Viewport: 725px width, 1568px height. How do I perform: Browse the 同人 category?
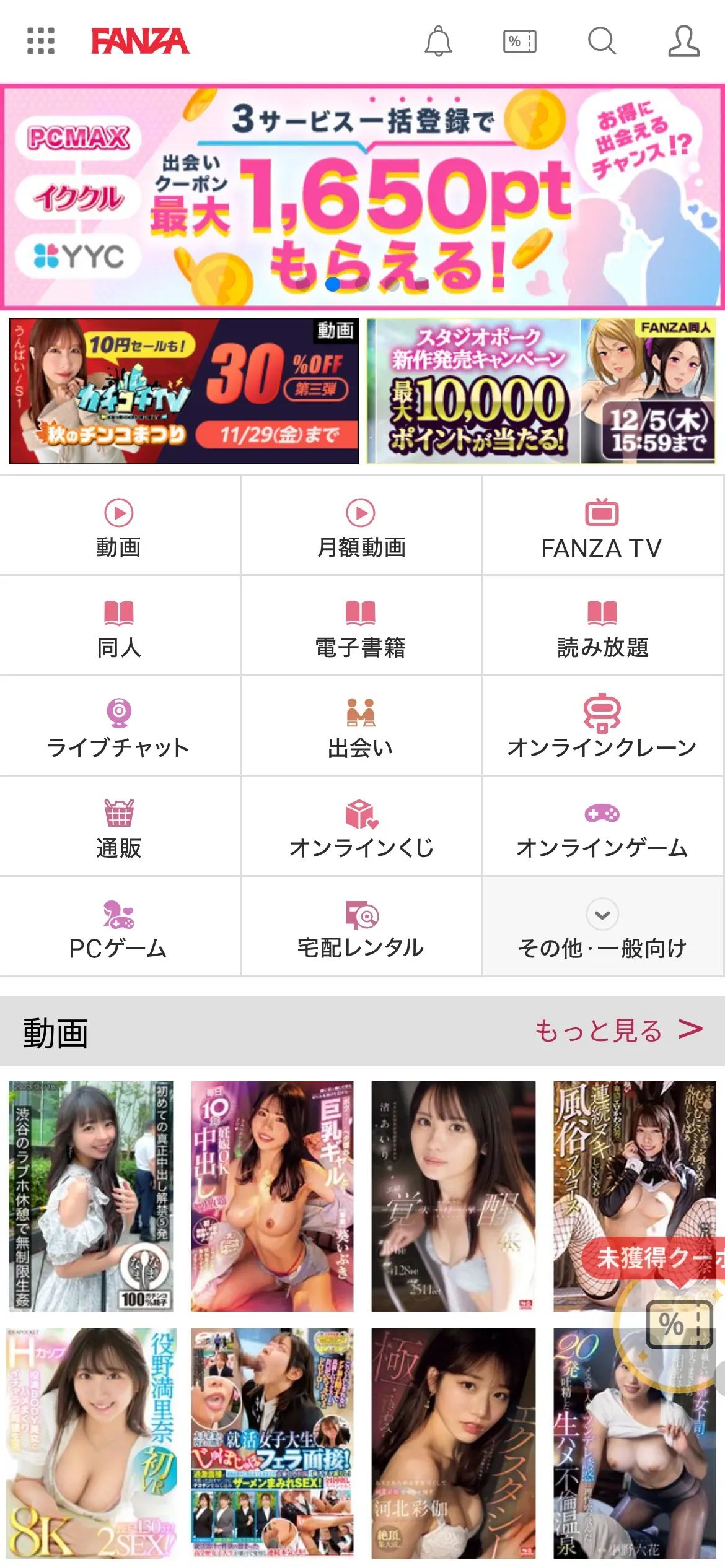[119, 627]
